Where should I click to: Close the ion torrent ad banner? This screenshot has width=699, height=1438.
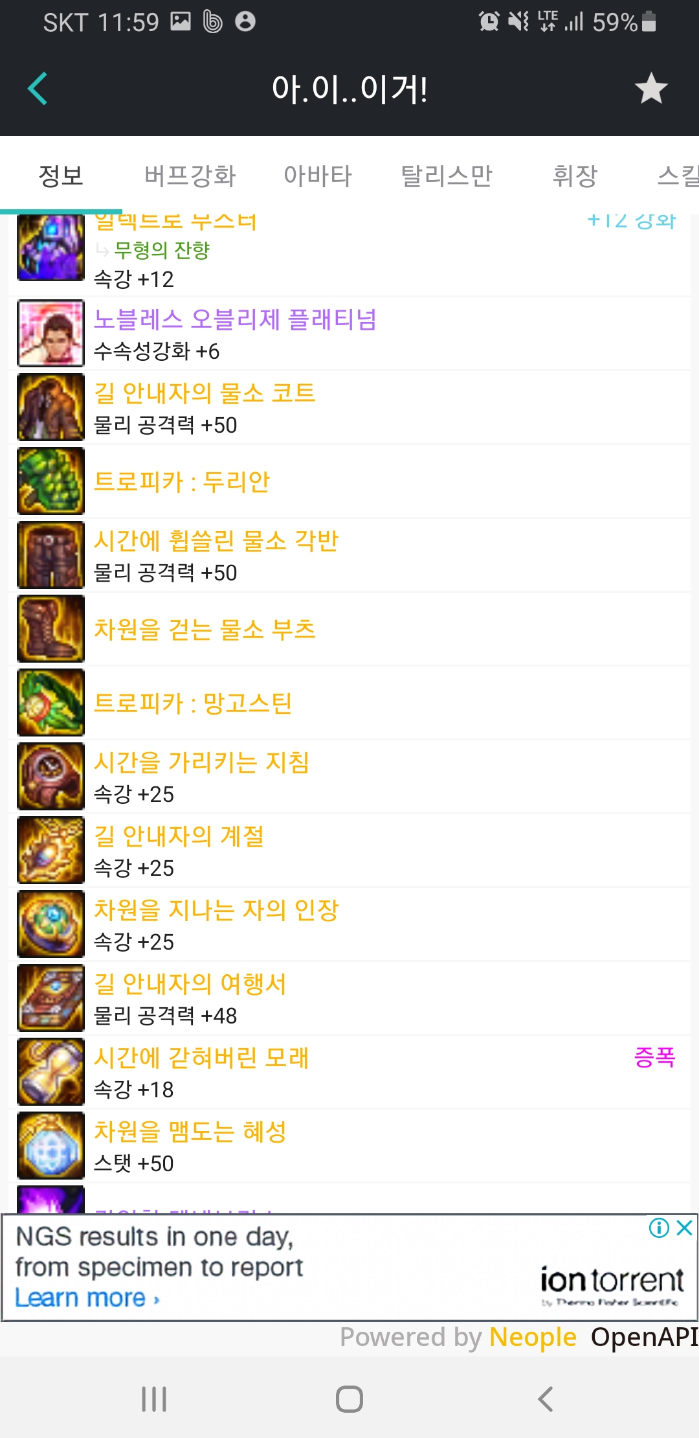(684, 1228)
